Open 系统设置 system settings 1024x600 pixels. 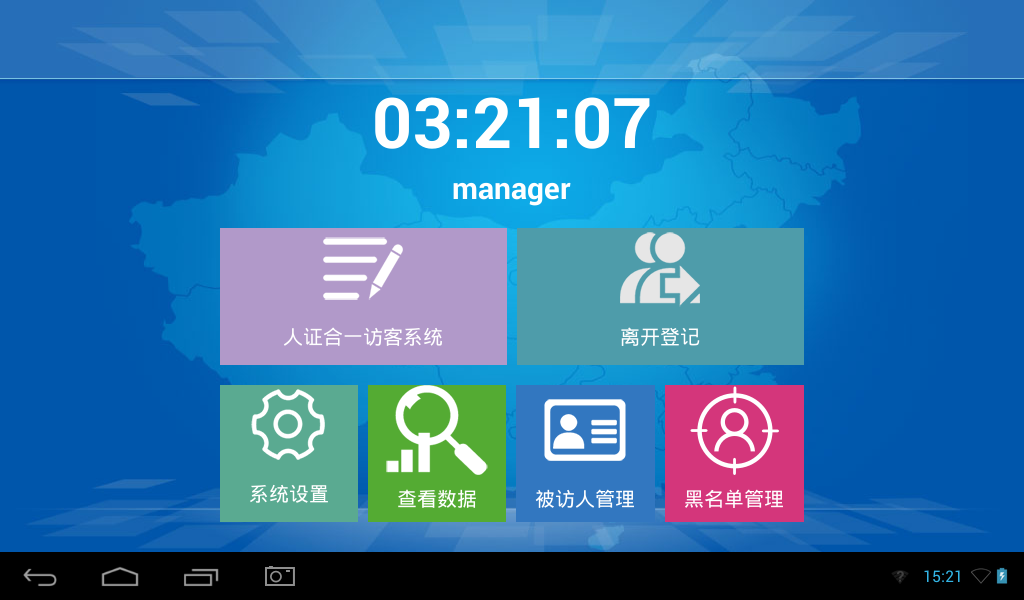(289, 453)
